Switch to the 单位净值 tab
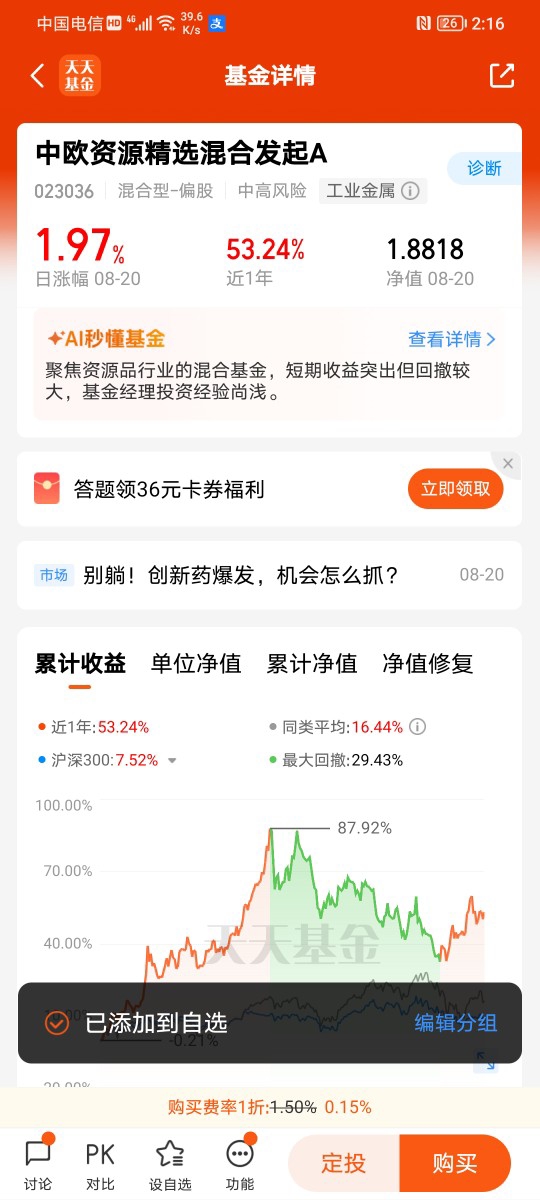 pos(196,664)
